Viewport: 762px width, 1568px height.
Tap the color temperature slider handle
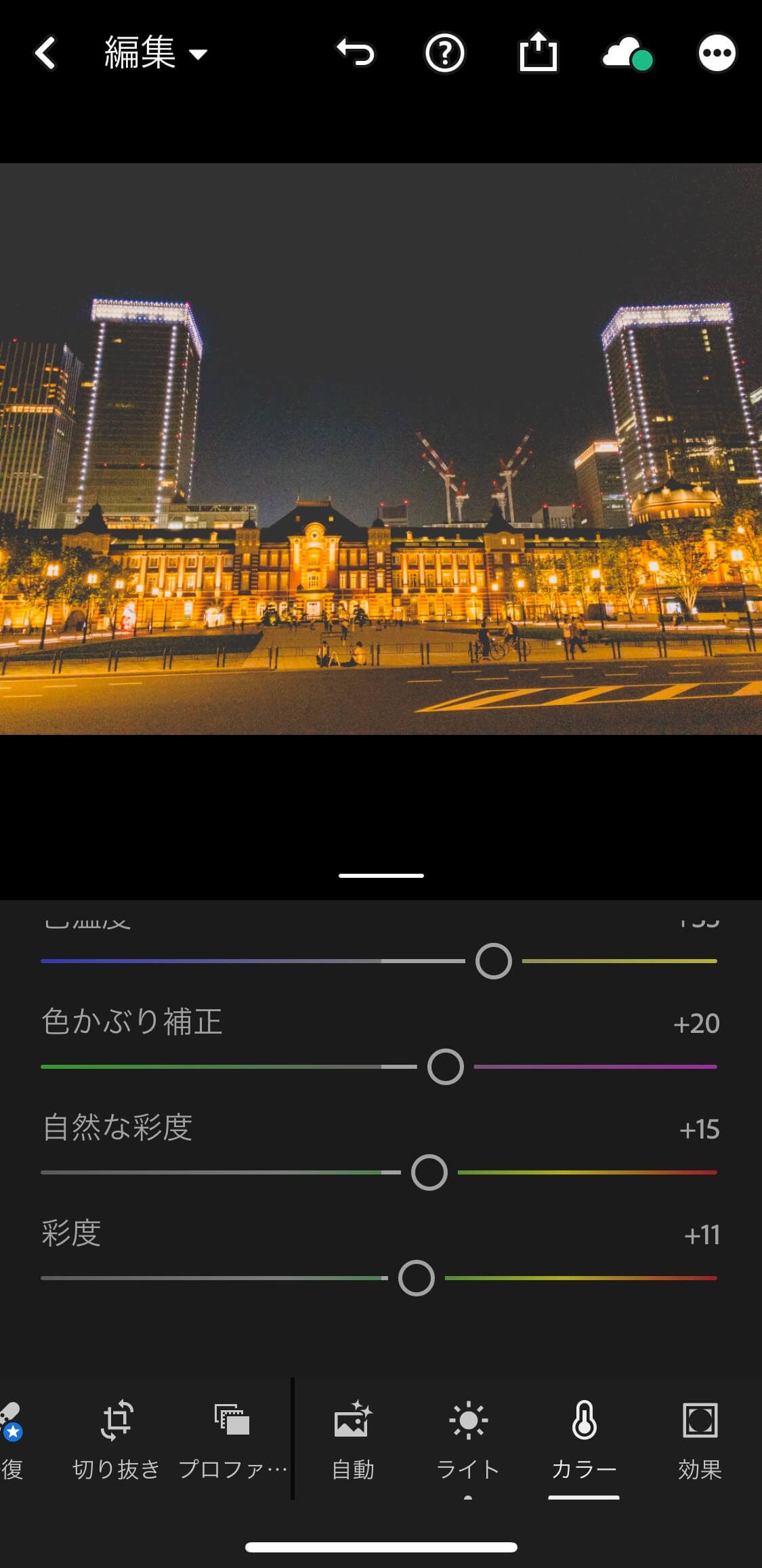point(494,961)
